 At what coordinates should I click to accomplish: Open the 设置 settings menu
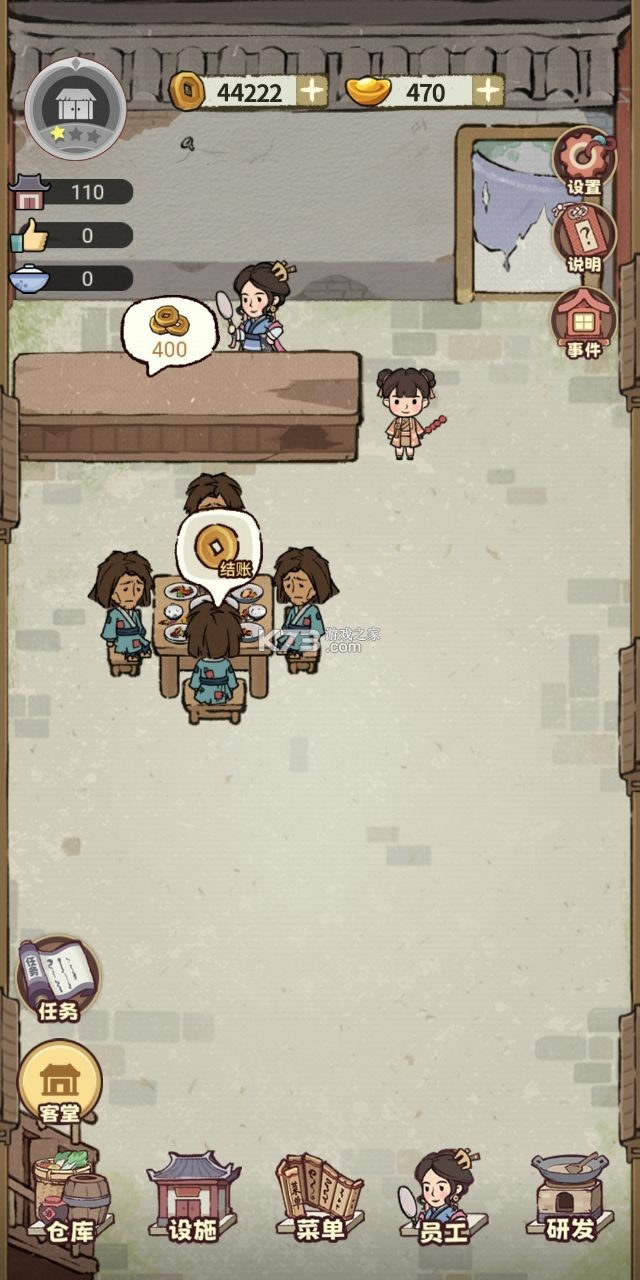tap(584, 162)
